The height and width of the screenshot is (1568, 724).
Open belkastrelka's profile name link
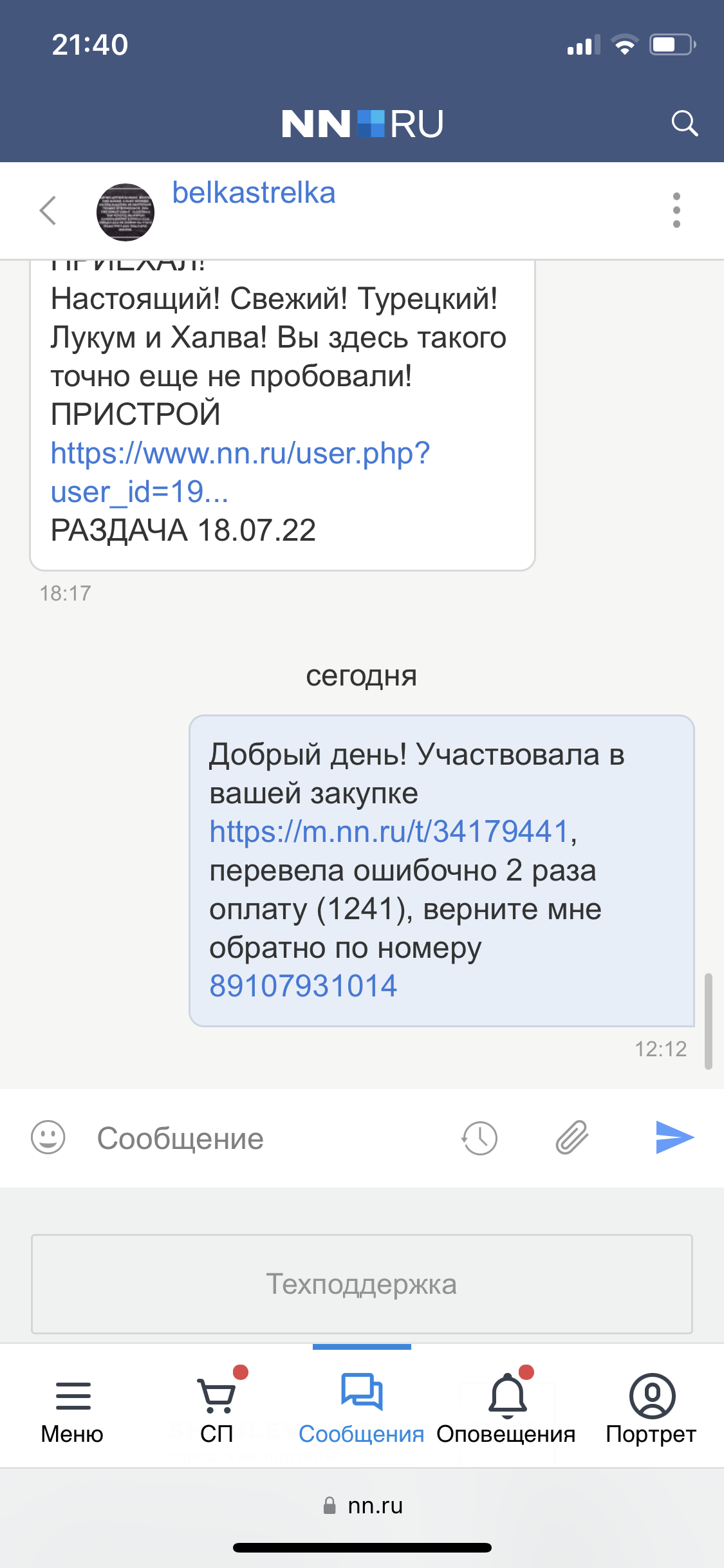click(254, 193)
